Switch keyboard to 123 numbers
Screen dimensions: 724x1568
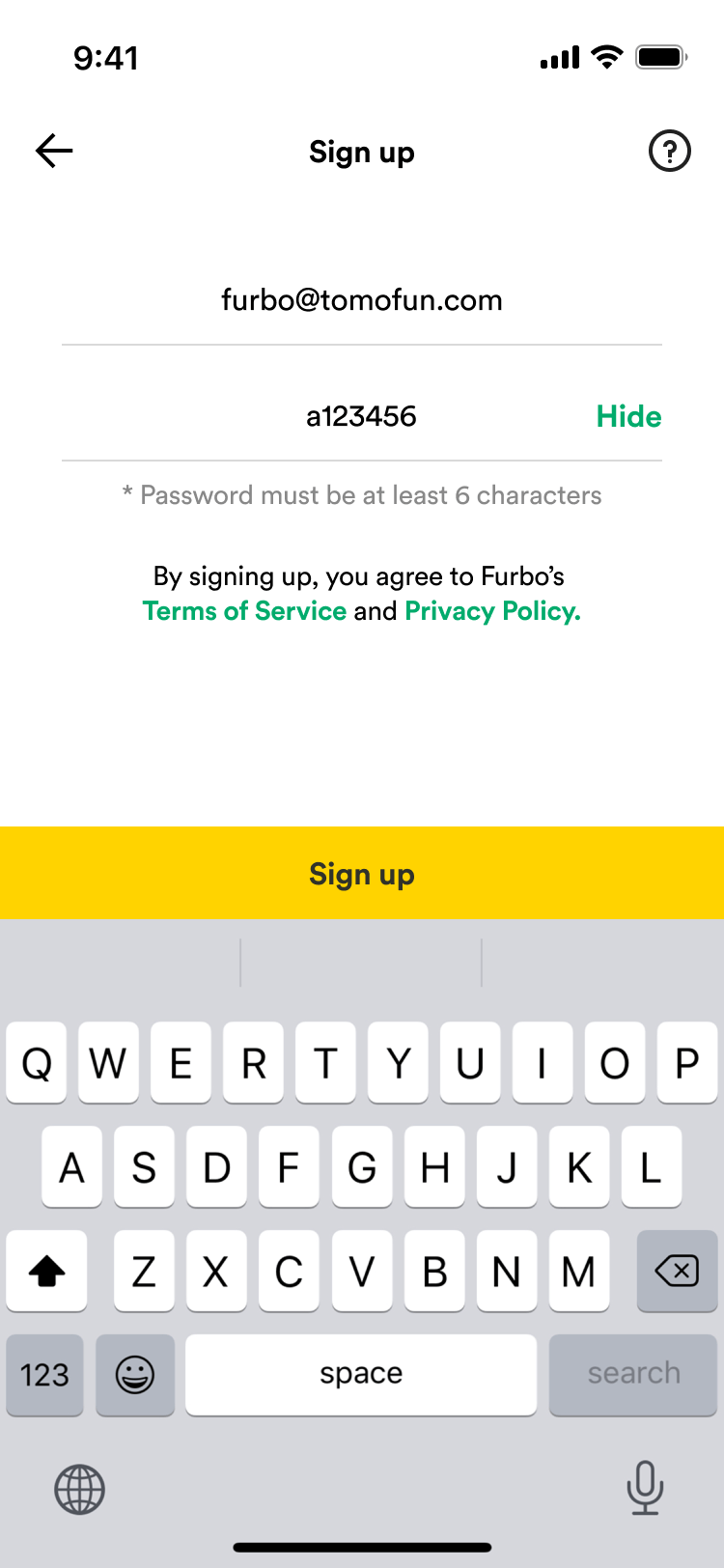pyautogui.click(x=44, y=1374)
